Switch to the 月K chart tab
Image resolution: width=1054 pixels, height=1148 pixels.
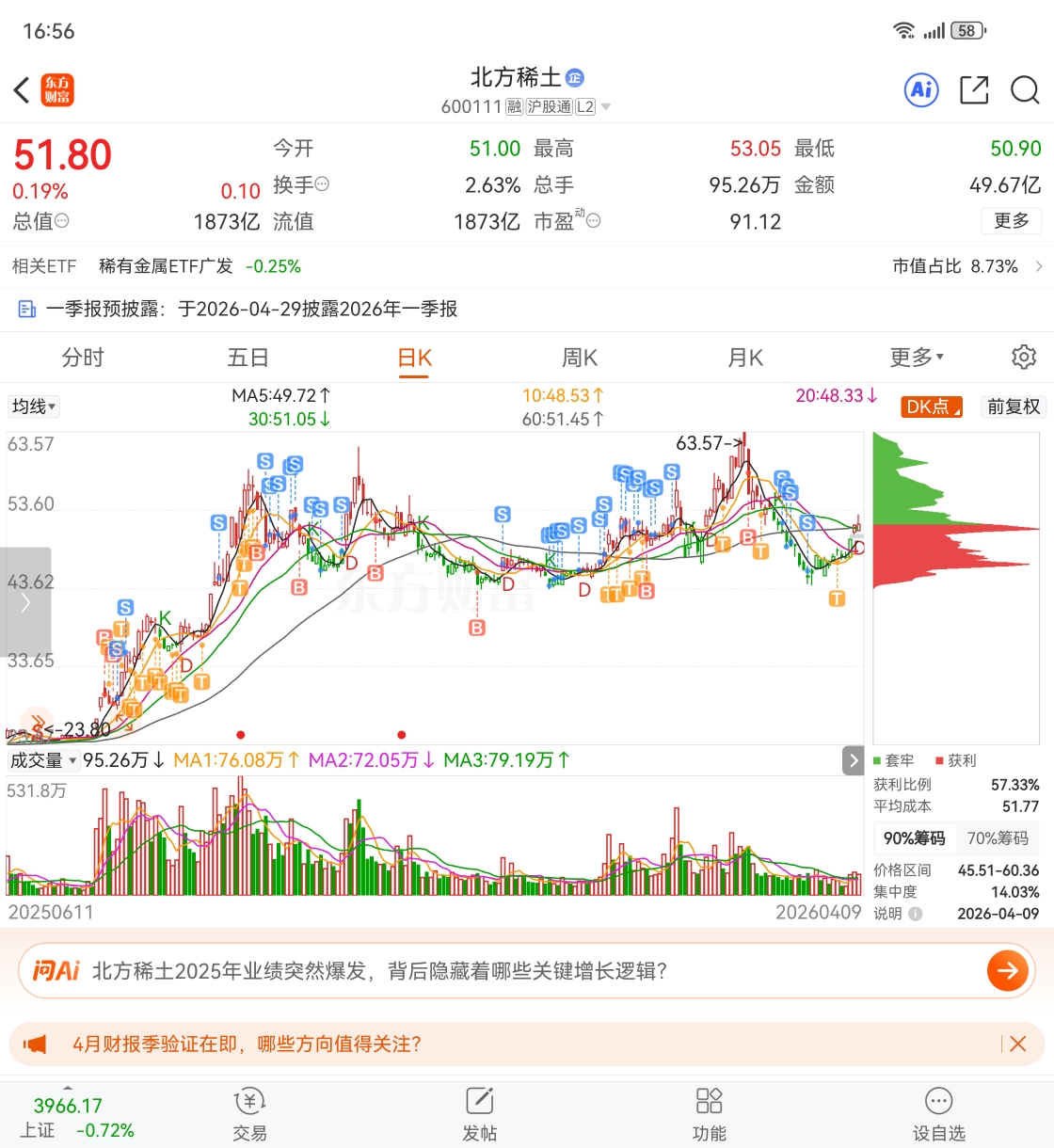(x=745, y=358)
